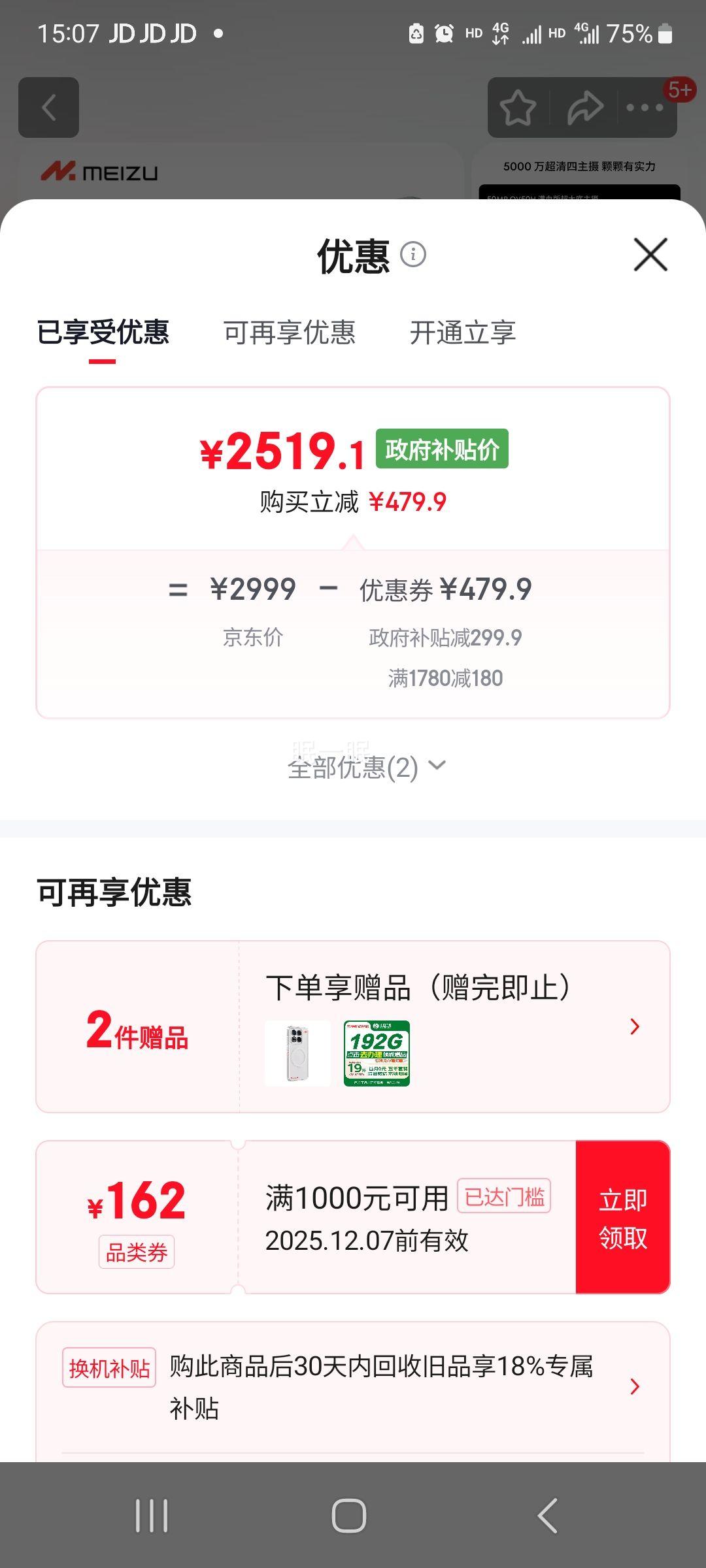The image size is (706, 1568).
Task: Select the 已享受优惠 tab
Action: (x=105, y=333)
